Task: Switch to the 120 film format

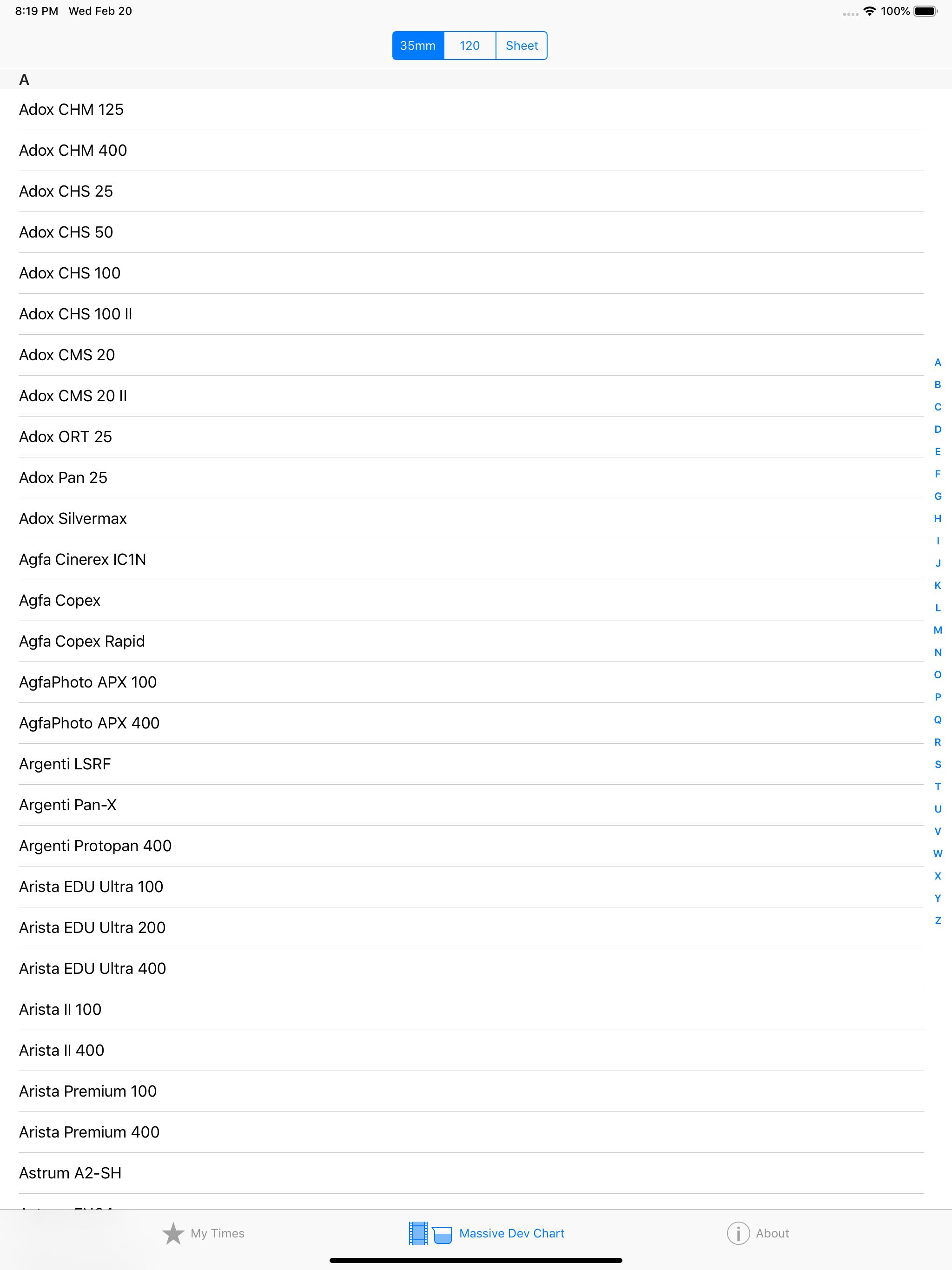Action: tap(469, 46)
